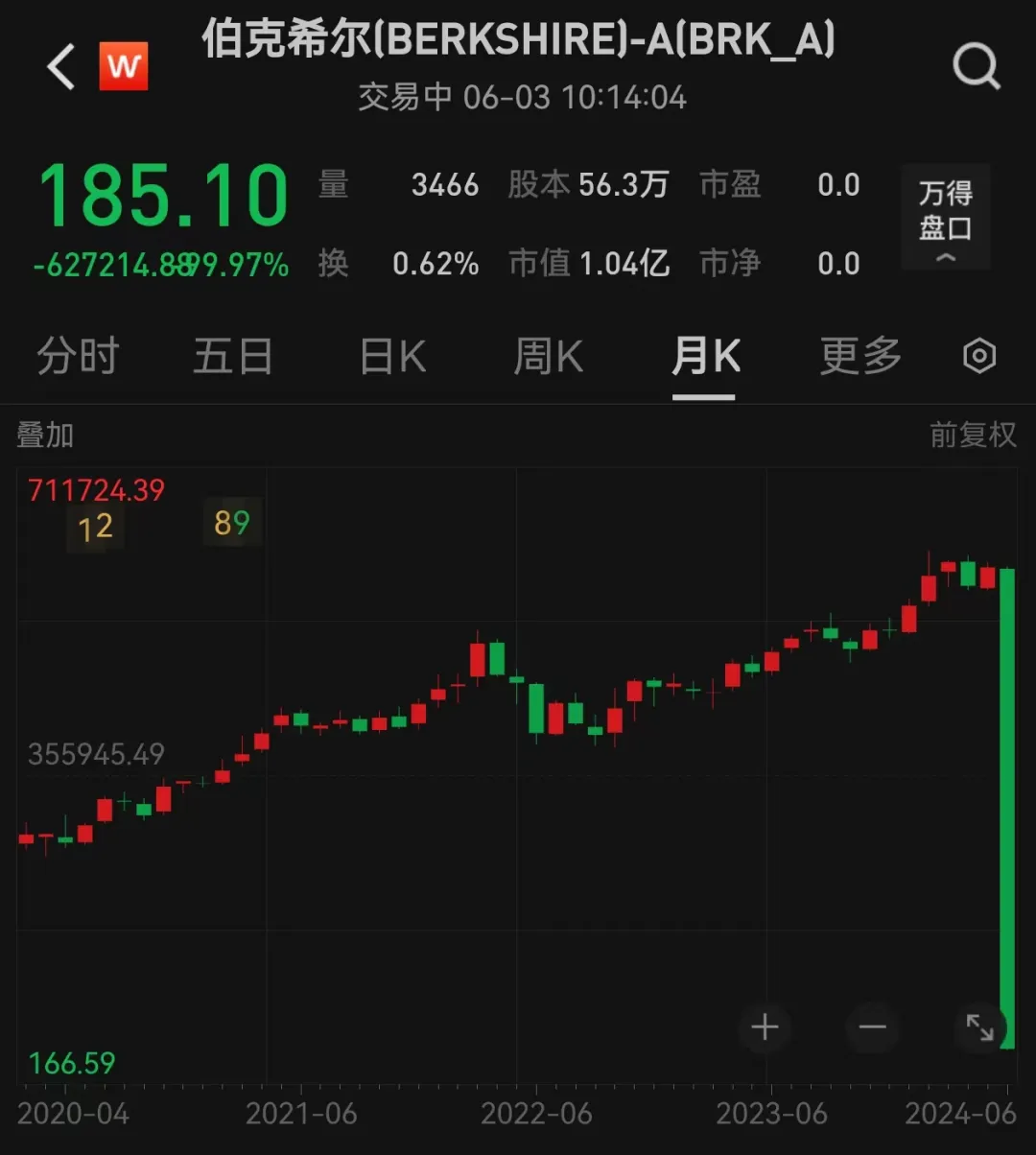Viewport: 1036px width, 1155px height.
Task: Switch to the 分时 chart tab
Action: 78,356
